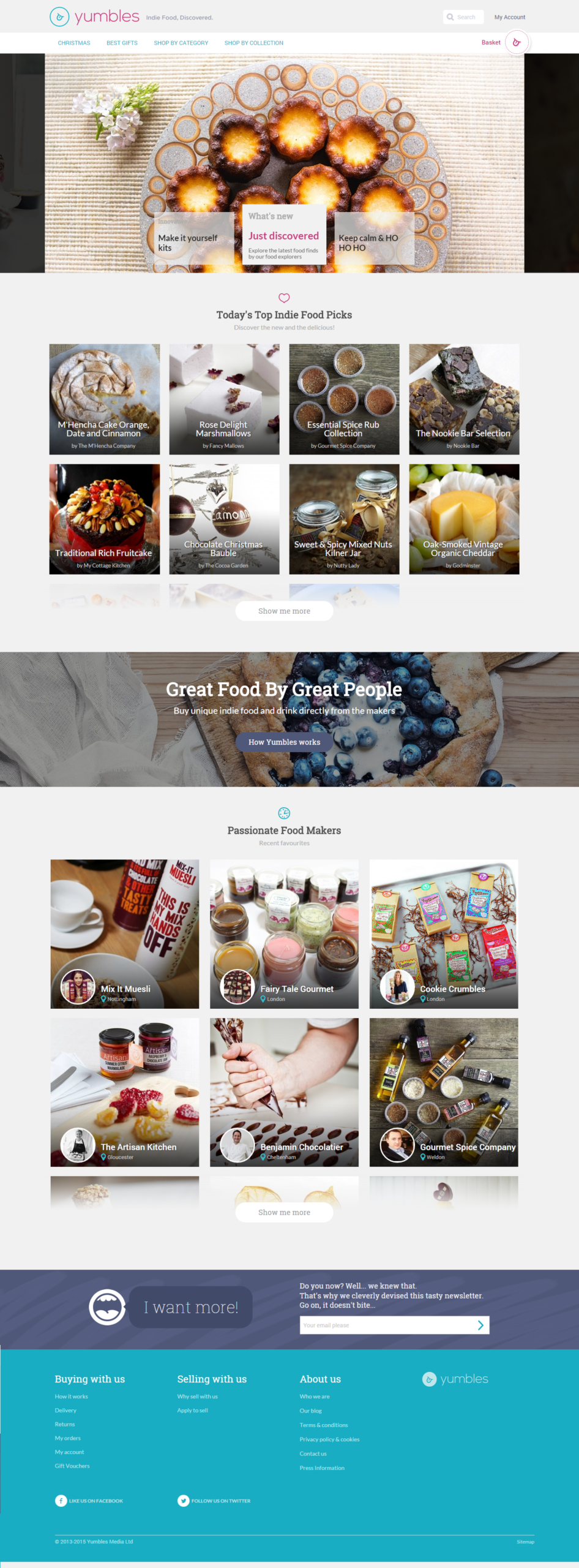Screen dimensions: 579x1568
Task: Open the Gift Vouchers link
Action: coord(72,1466)
